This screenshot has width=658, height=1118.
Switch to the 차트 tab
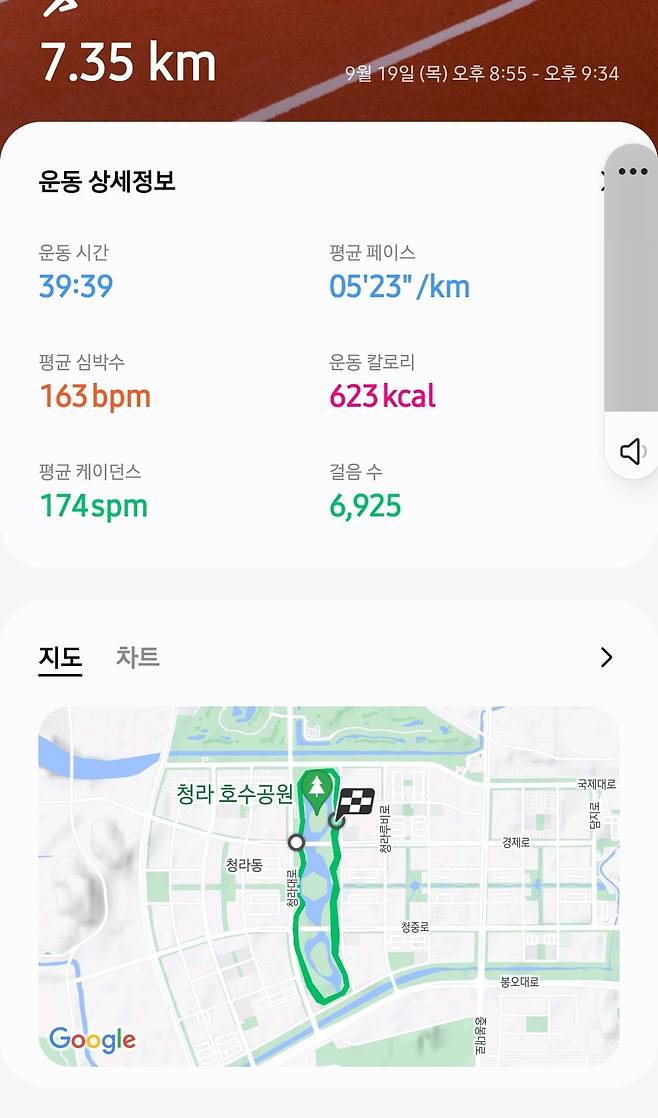[x=138, y=657]
